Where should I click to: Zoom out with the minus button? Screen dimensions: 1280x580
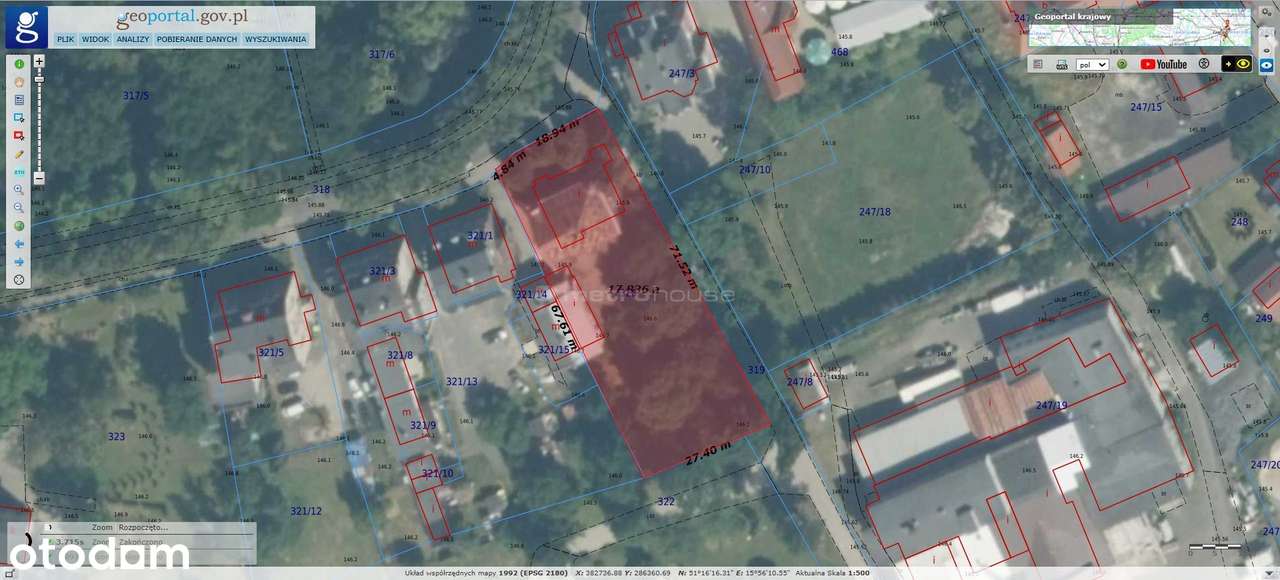(39, 178)
